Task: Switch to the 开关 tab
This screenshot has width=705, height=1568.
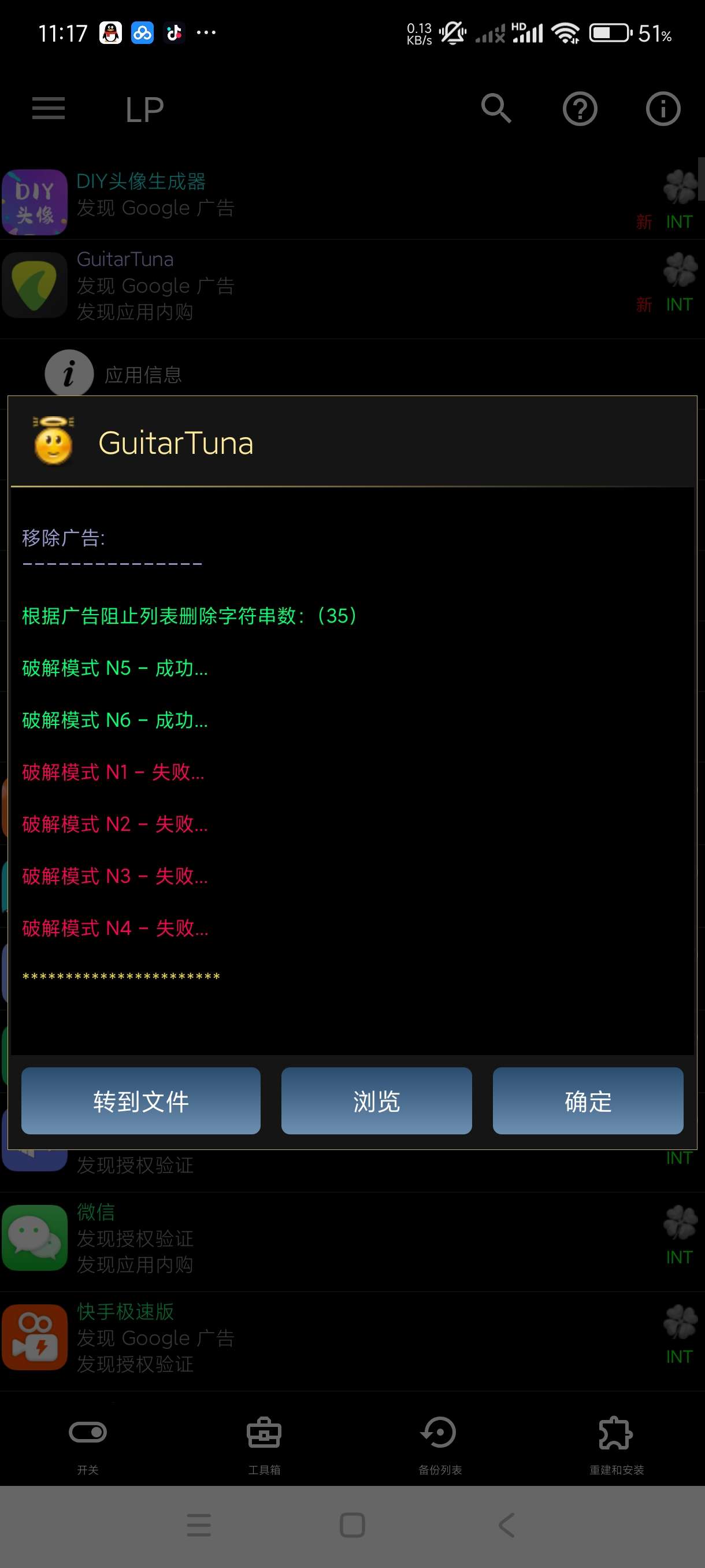Action: 88,1441
